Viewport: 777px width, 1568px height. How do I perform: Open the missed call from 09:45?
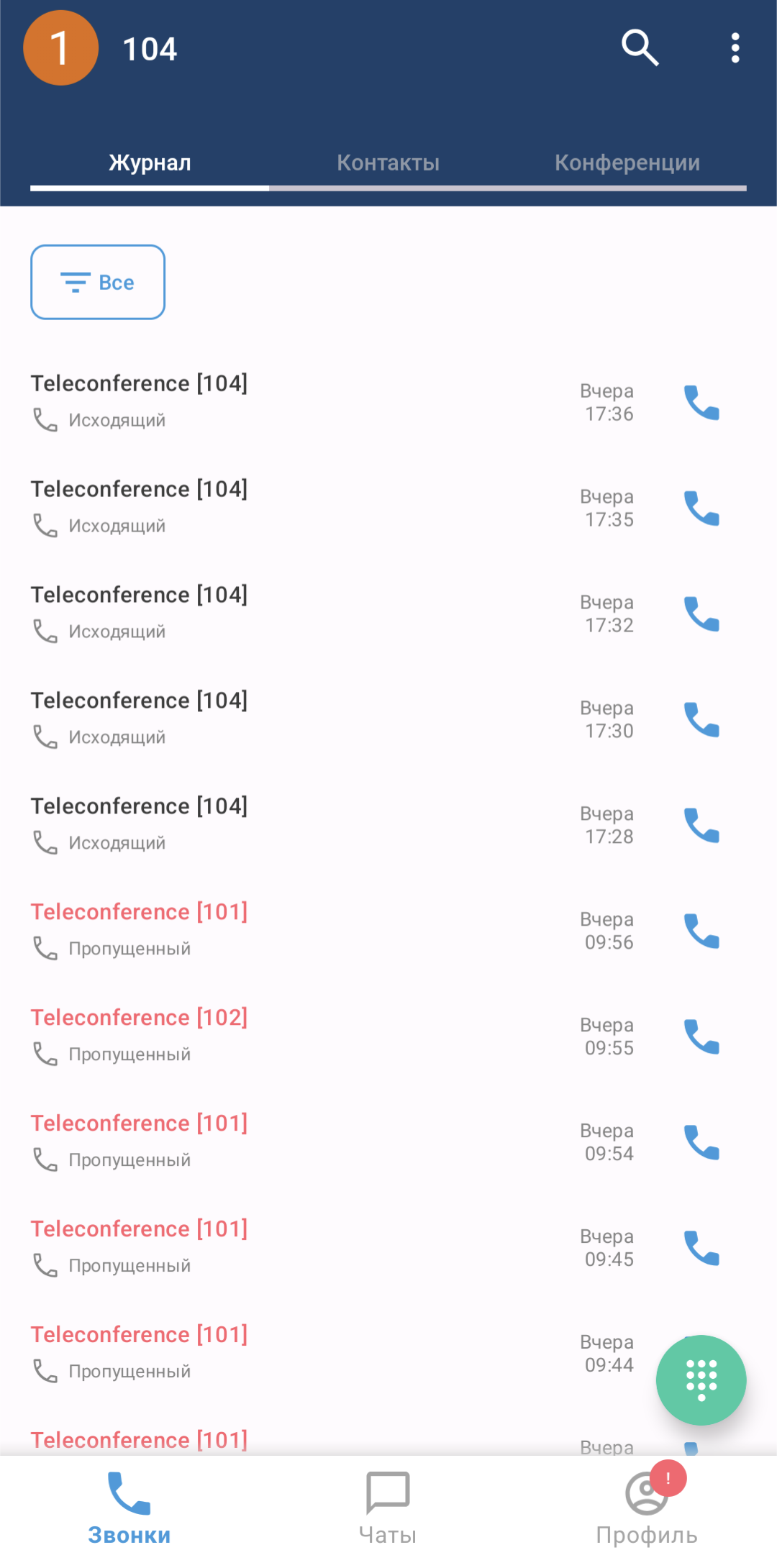216,1247
